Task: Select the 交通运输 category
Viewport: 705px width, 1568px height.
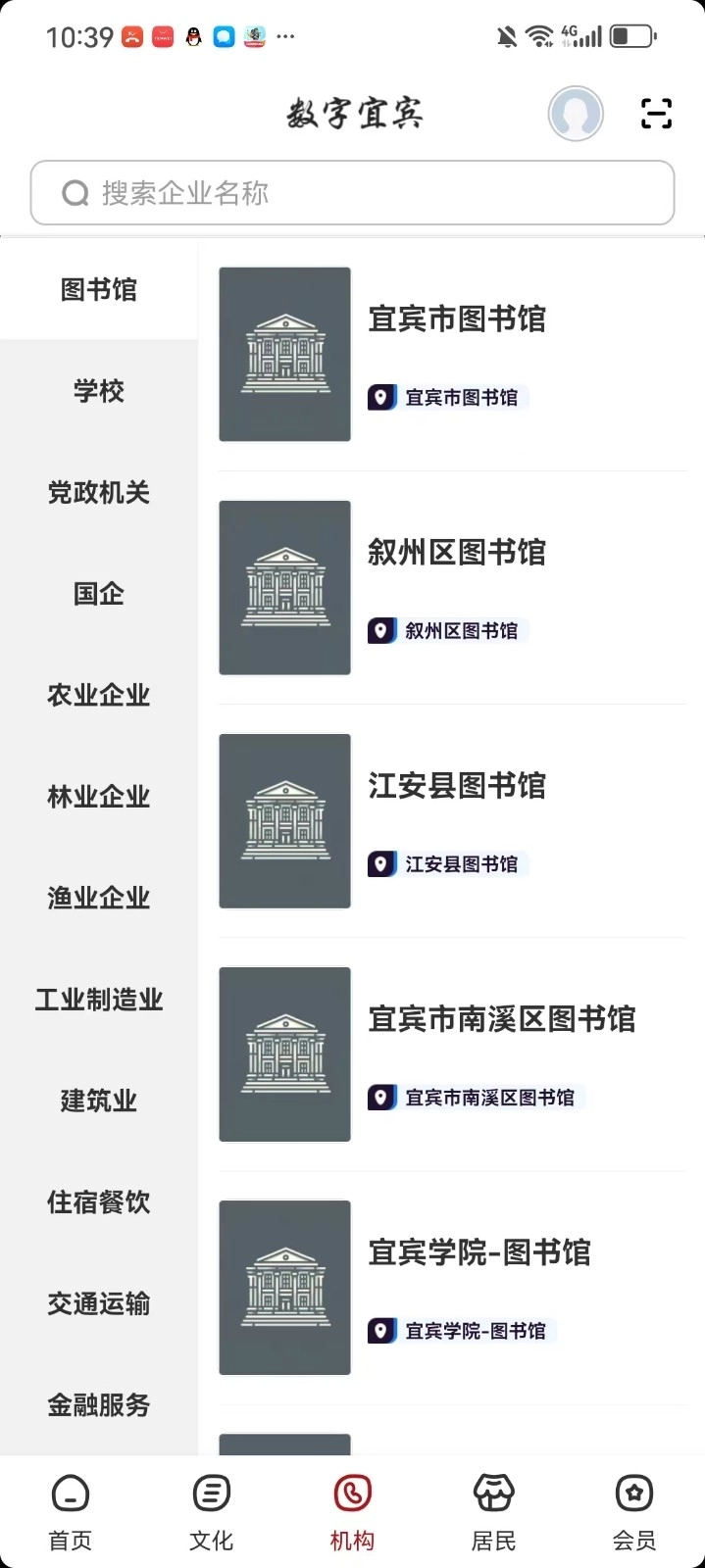Action: [99, 1303]
